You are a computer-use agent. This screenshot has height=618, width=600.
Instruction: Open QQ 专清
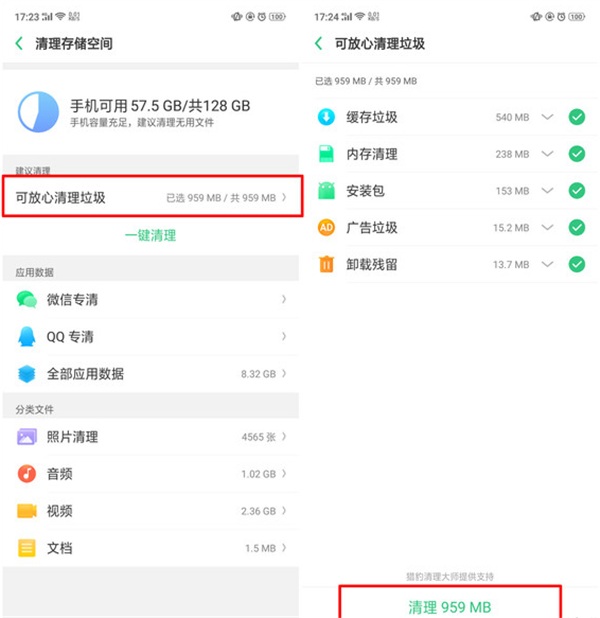click(x=150, y=337)
